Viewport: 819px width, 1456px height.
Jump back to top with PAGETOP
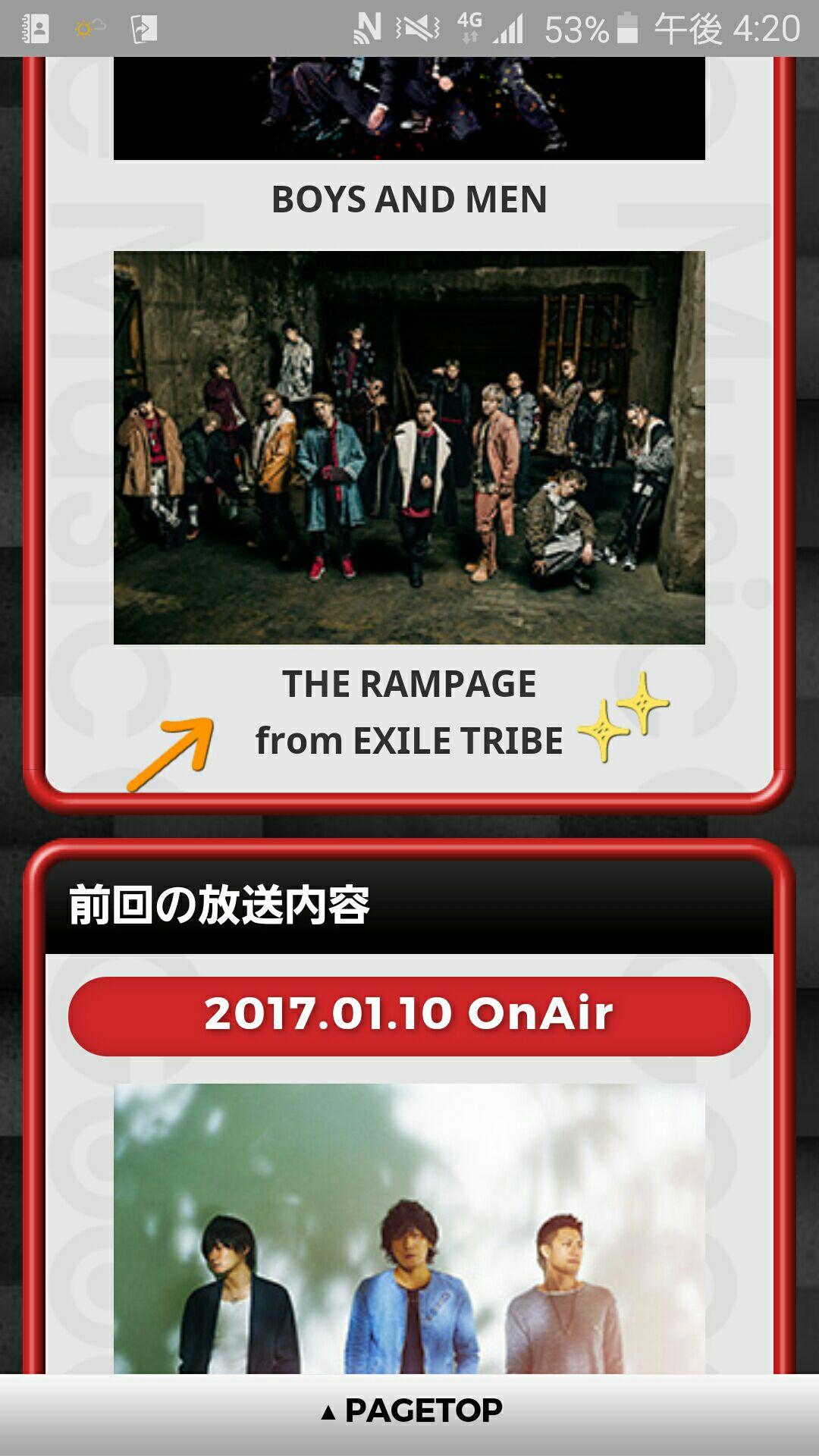[409, 1411]
